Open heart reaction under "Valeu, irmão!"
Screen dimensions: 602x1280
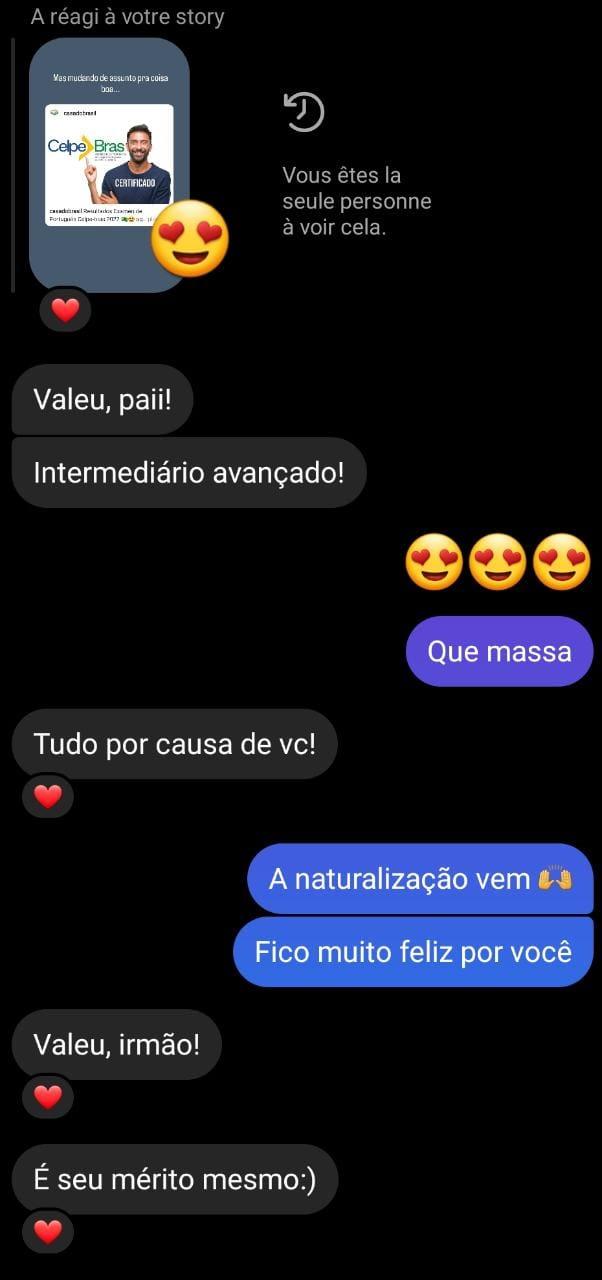(x=48, y=1098)
